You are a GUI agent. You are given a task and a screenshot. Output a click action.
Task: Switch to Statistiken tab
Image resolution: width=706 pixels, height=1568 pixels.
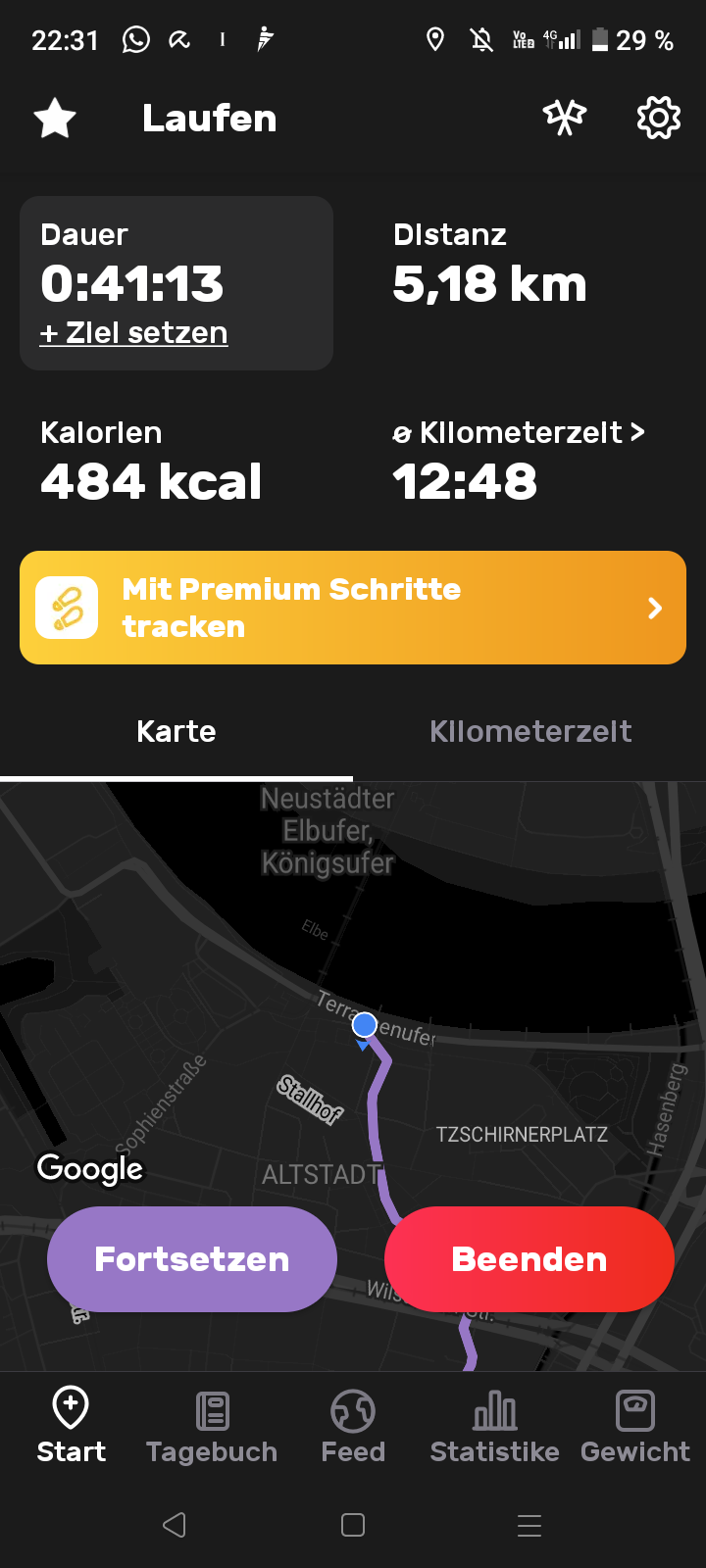click(494, 1427)
